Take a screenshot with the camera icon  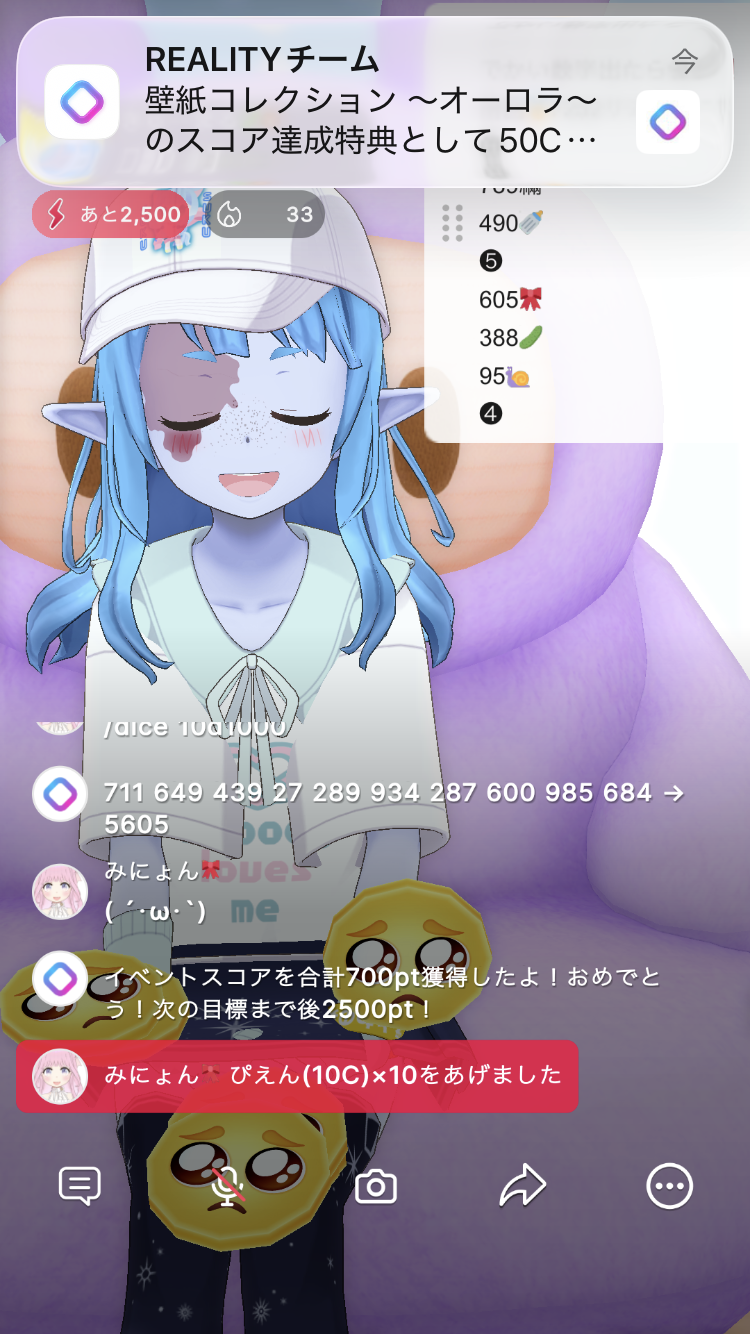coord(376,1187)
